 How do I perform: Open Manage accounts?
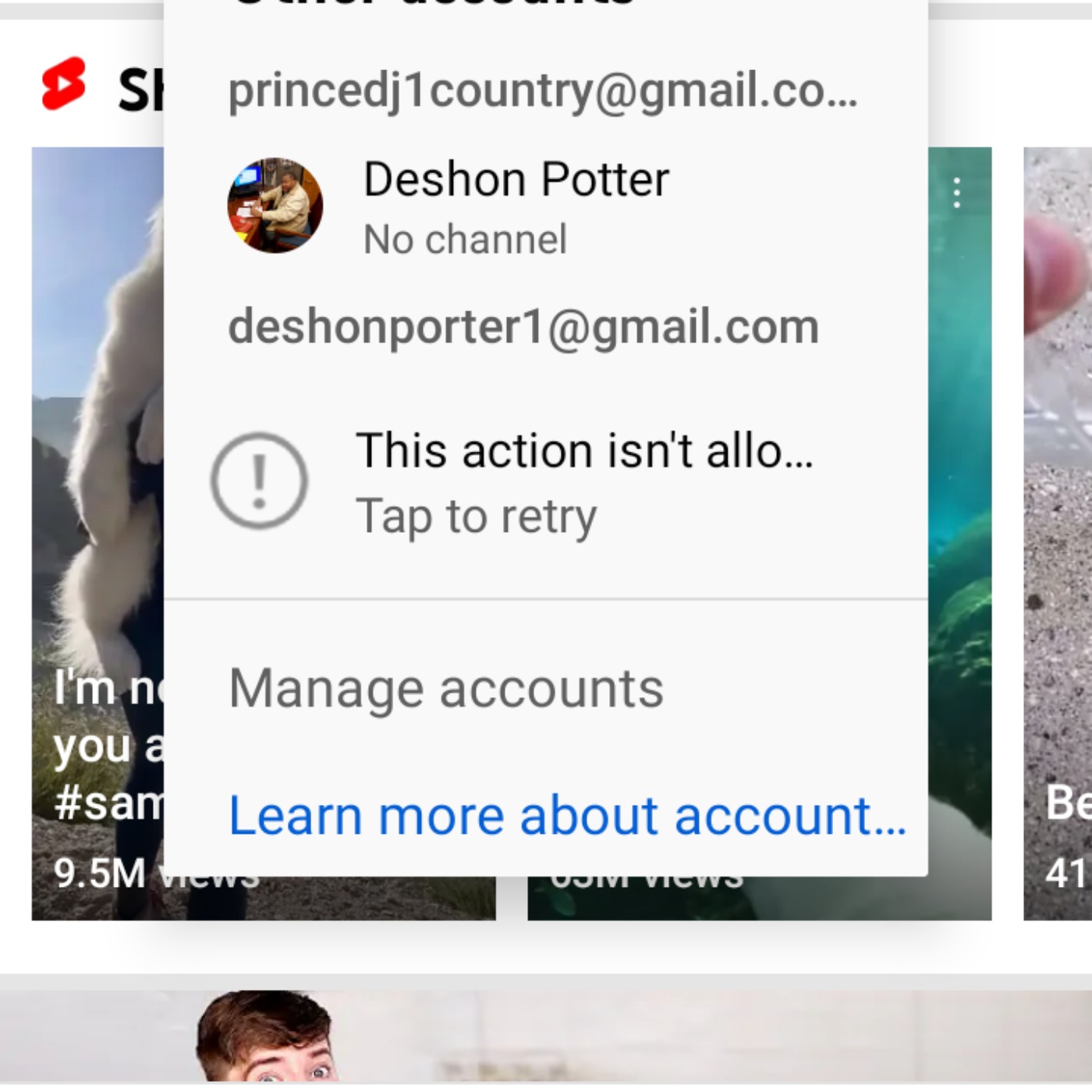(x=446, y=689)
